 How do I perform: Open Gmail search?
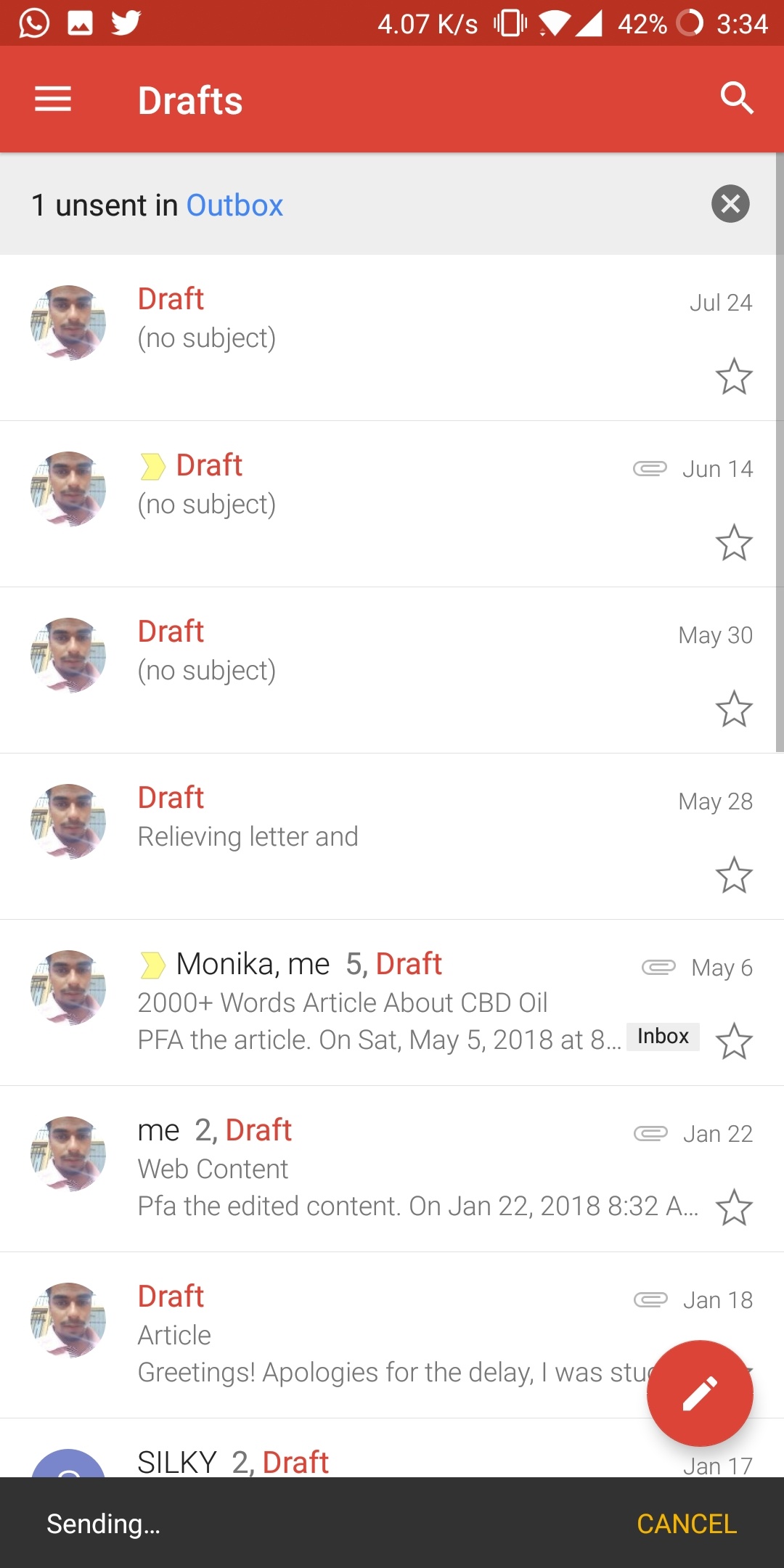click(x=737, y=99)
